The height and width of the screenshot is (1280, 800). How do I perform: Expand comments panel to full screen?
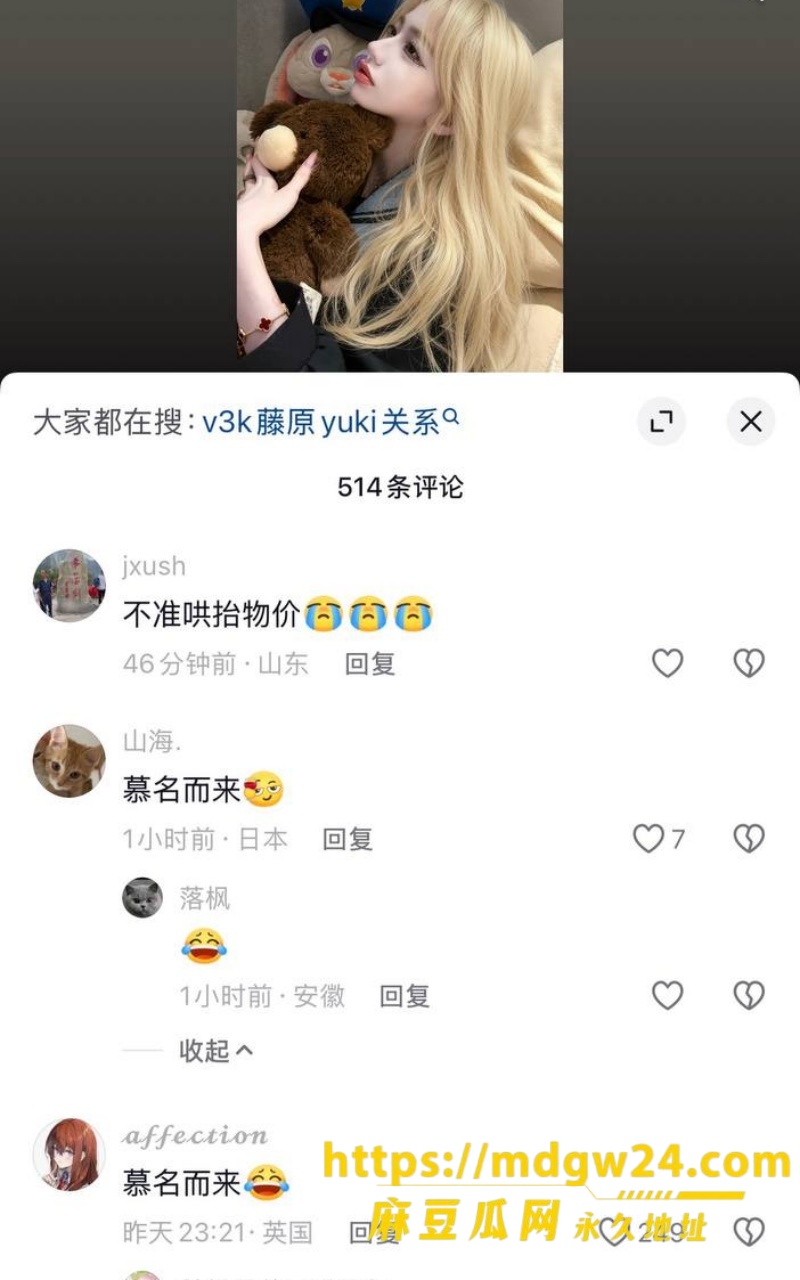(661, 422)
